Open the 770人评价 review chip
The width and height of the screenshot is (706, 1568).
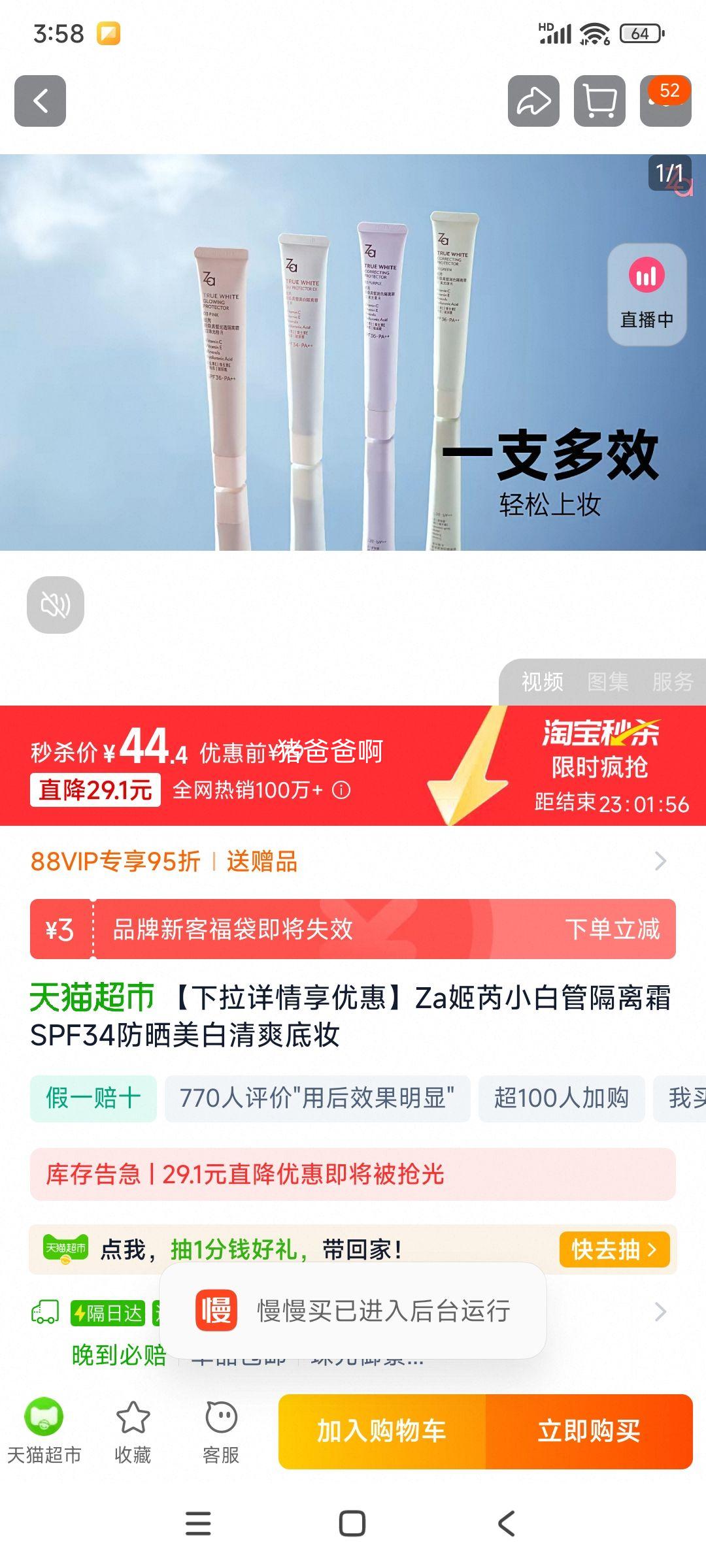317,1098
